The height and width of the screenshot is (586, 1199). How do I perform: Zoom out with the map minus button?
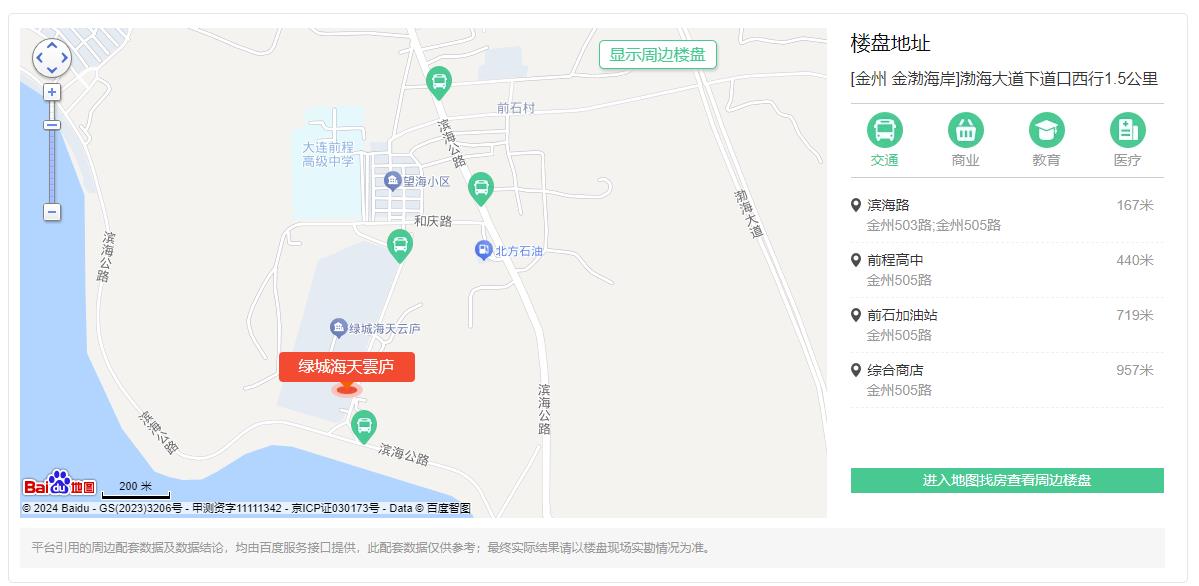(x=52, y=212)
